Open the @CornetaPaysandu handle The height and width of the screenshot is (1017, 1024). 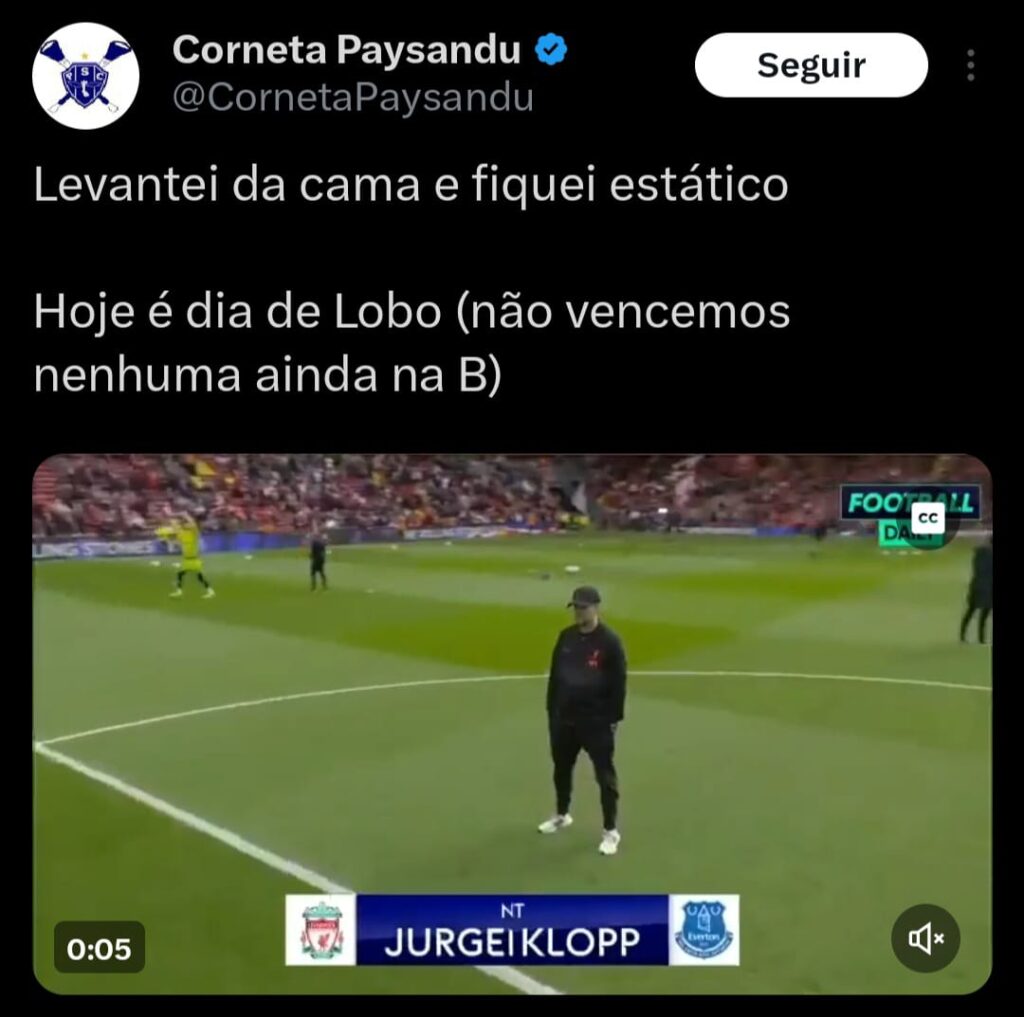pyautogui.click(x=353, y=97)
